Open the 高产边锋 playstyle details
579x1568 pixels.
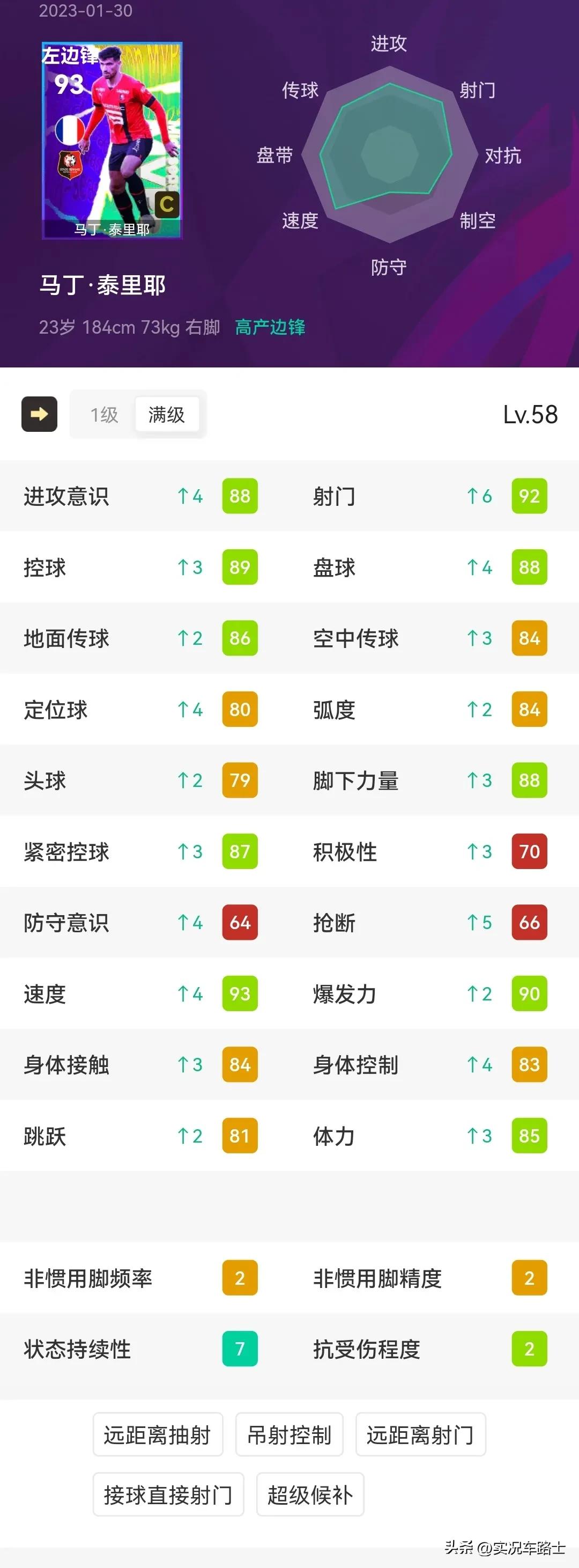click(271, 327)
